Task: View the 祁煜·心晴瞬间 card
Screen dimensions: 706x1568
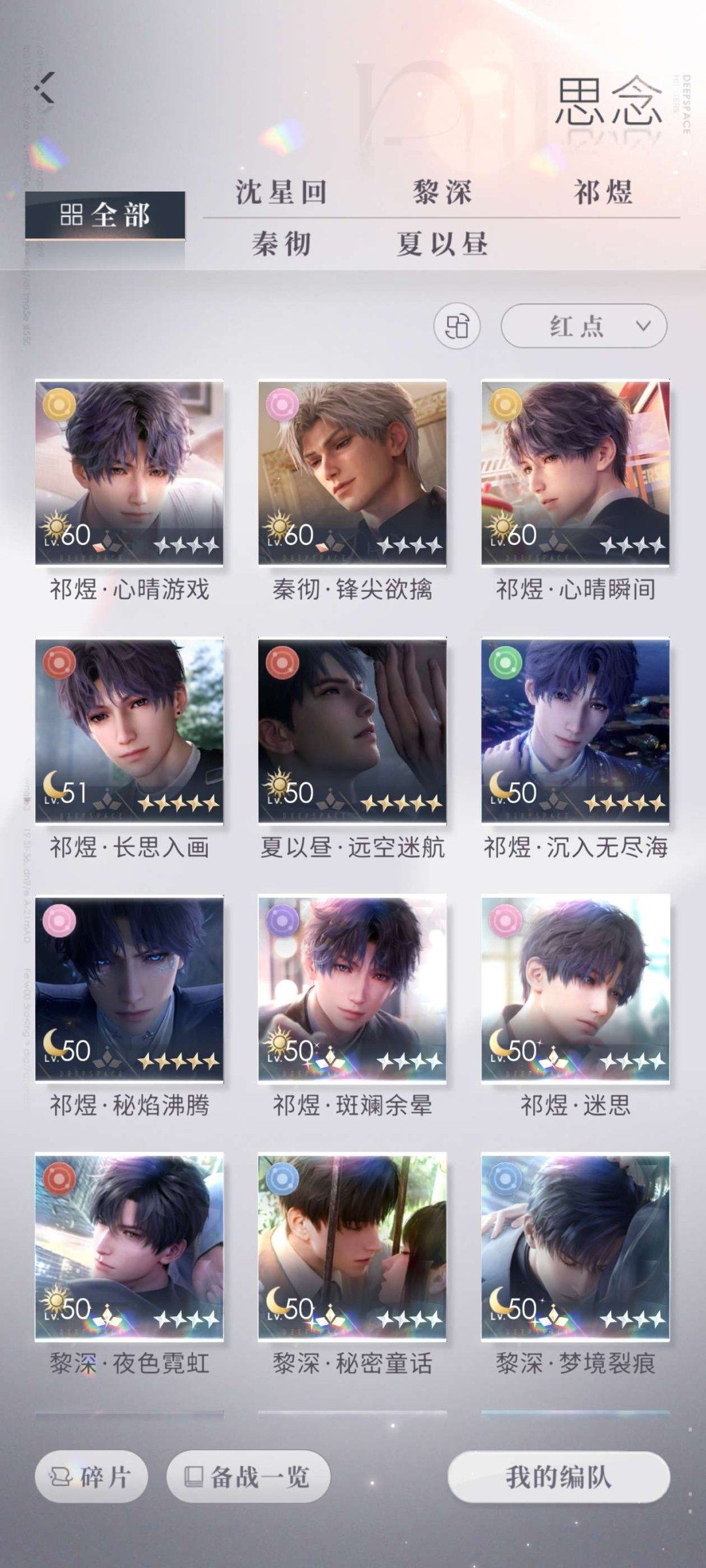Action: click(x=575, y=473)
